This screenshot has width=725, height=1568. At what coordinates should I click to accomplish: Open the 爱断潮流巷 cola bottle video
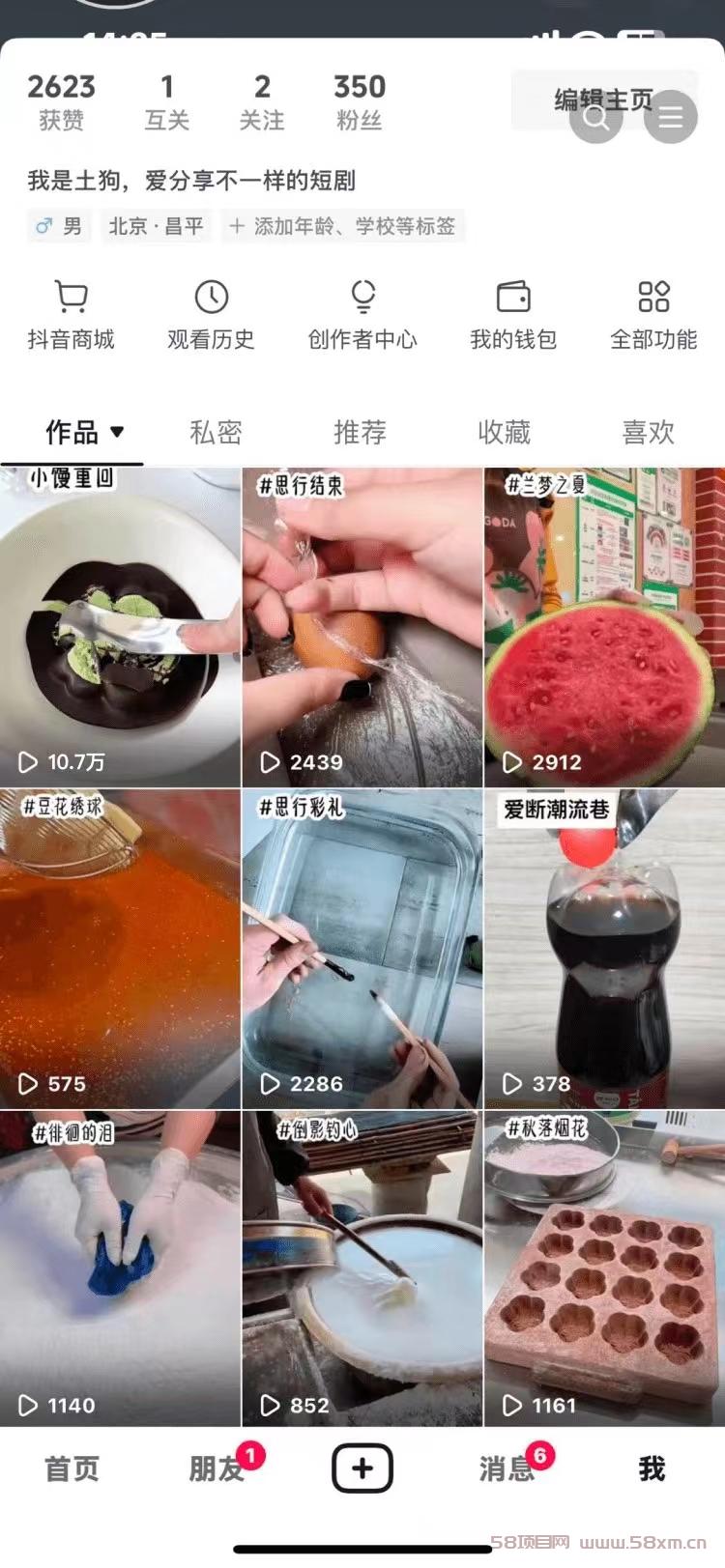coord(604,949)
